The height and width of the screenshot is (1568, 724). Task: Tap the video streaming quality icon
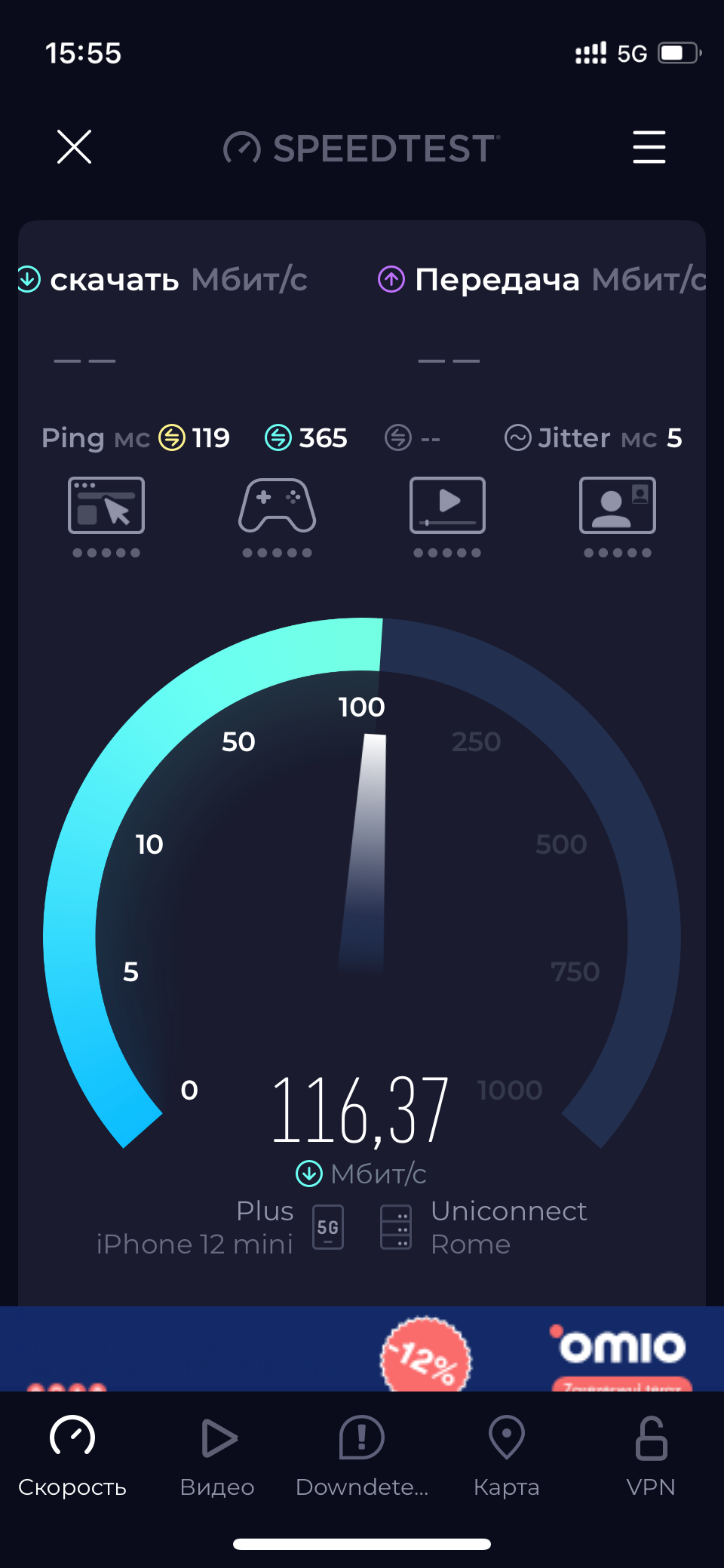tap(447, 505)
